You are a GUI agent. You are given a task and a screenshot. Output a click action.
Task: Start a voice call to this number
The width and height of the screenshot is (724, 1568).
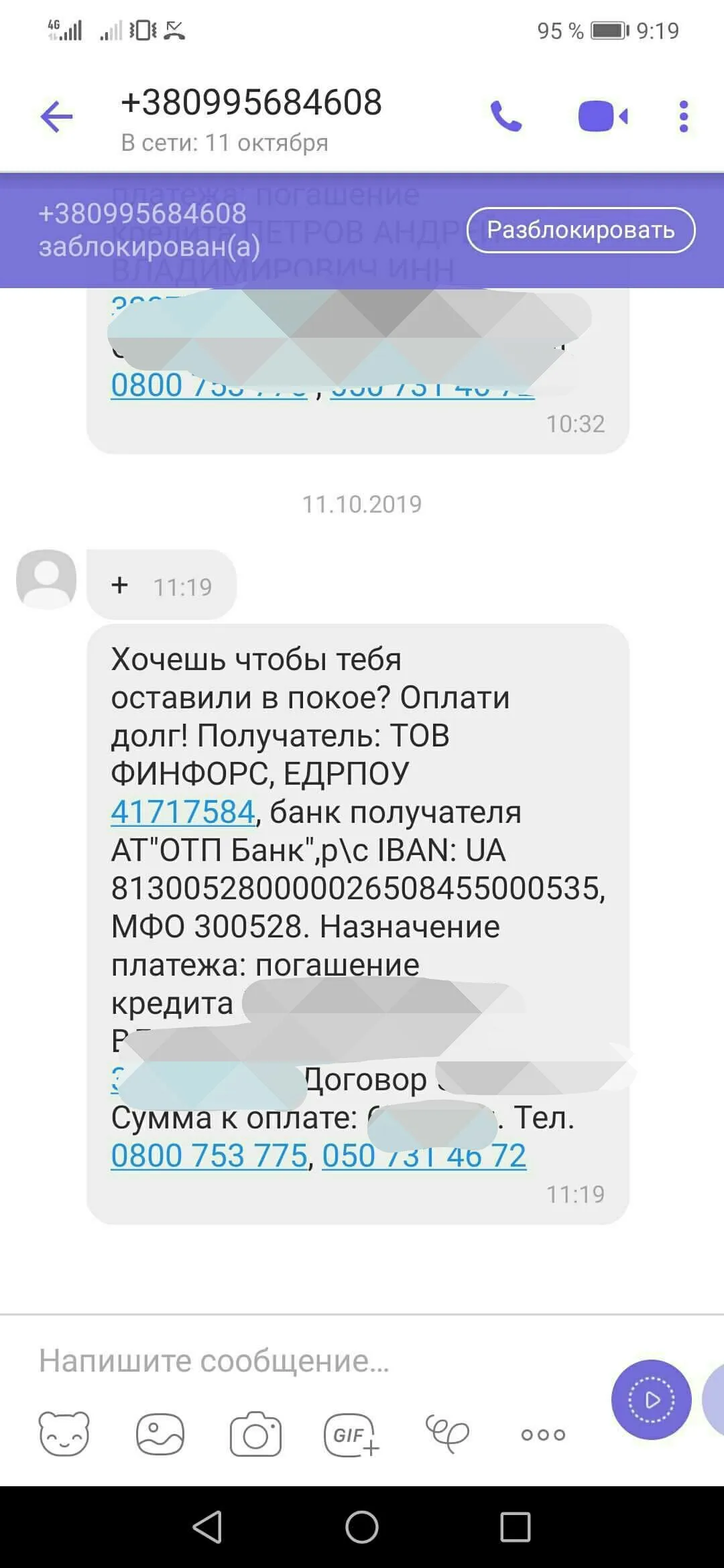pos(506,117)
